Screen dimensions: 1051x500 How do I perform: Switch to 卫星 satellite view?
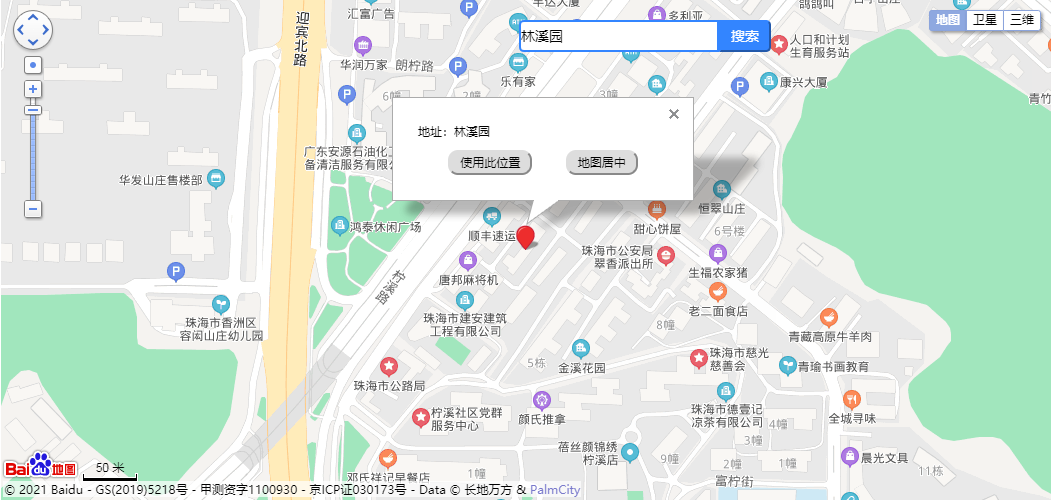[x=985, y=20]
